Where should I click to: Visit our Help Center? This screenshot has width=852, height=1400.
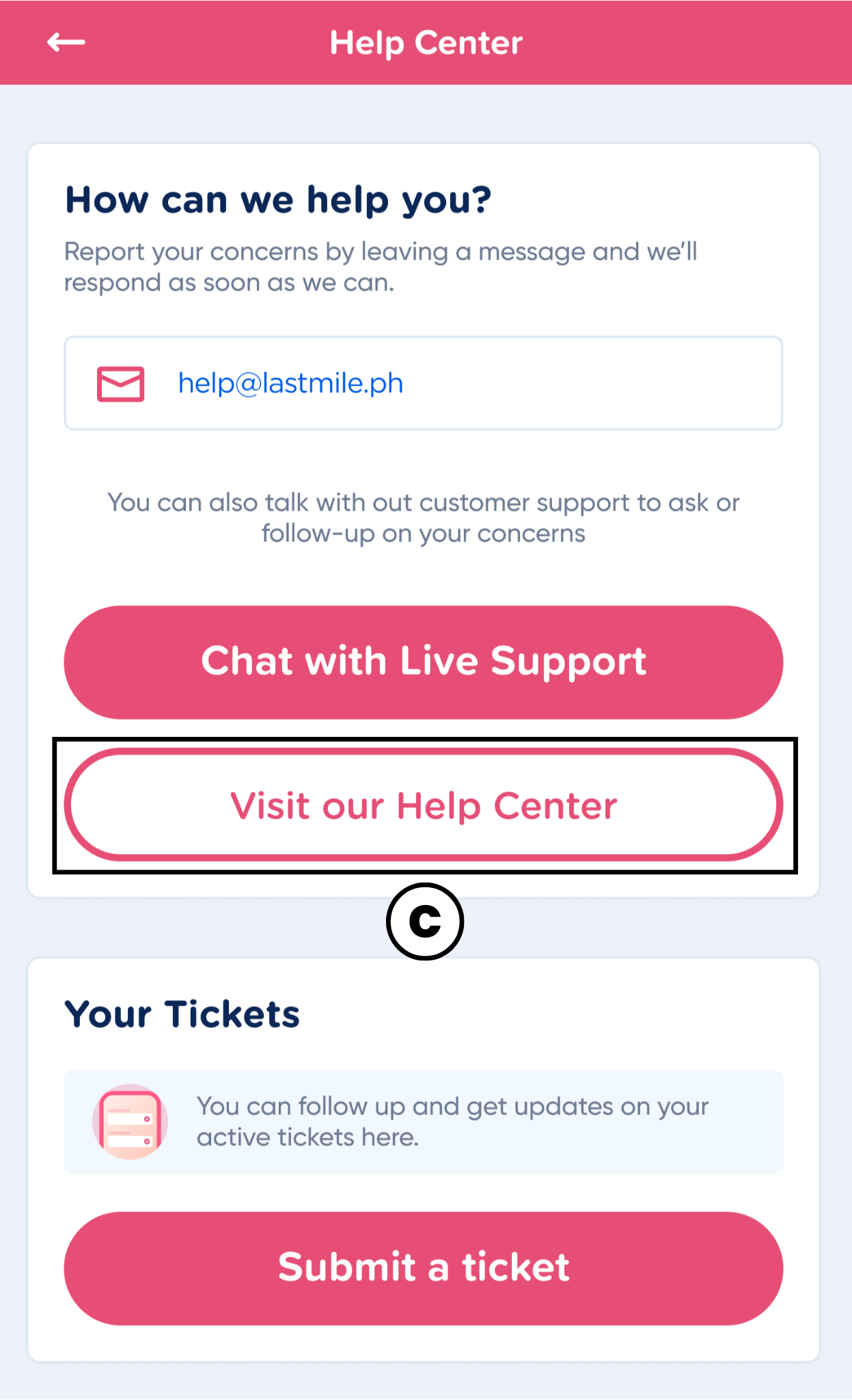[424, 805]
